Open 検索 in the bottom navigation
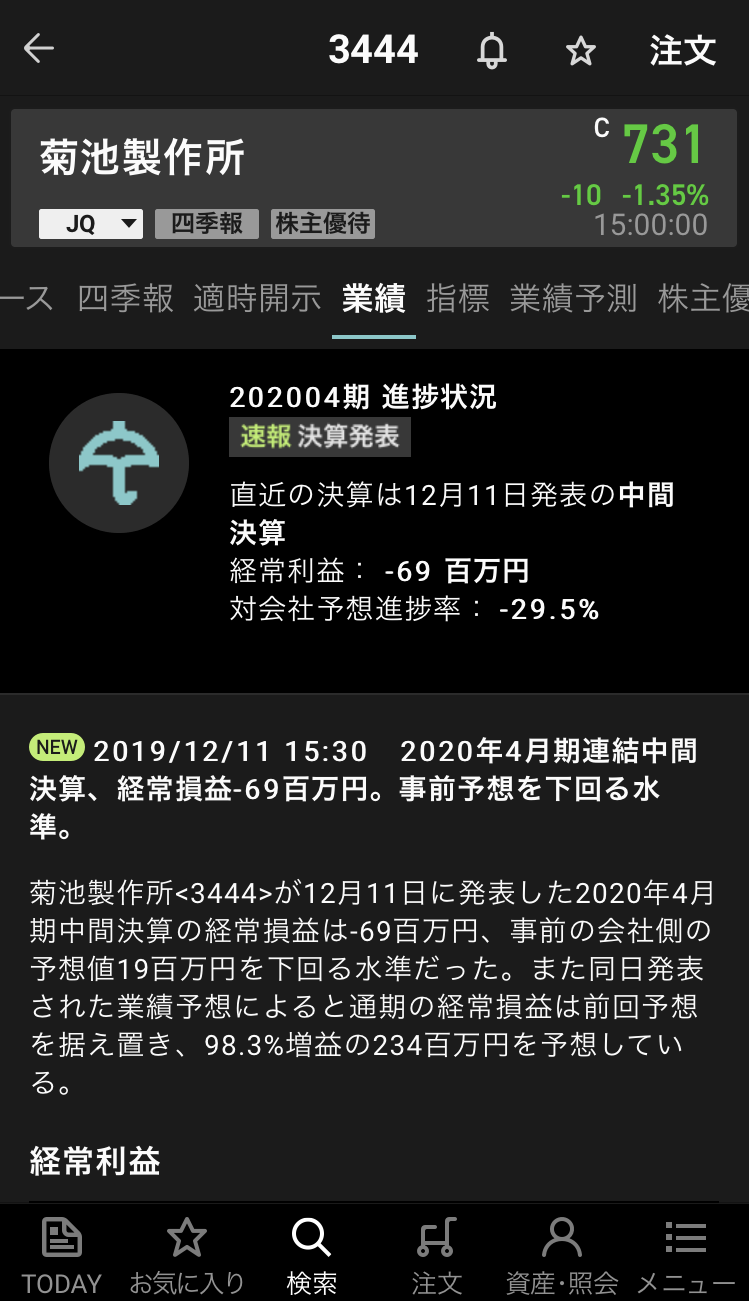This screenshot has height=1301, width=749. tap(311, 1254)
